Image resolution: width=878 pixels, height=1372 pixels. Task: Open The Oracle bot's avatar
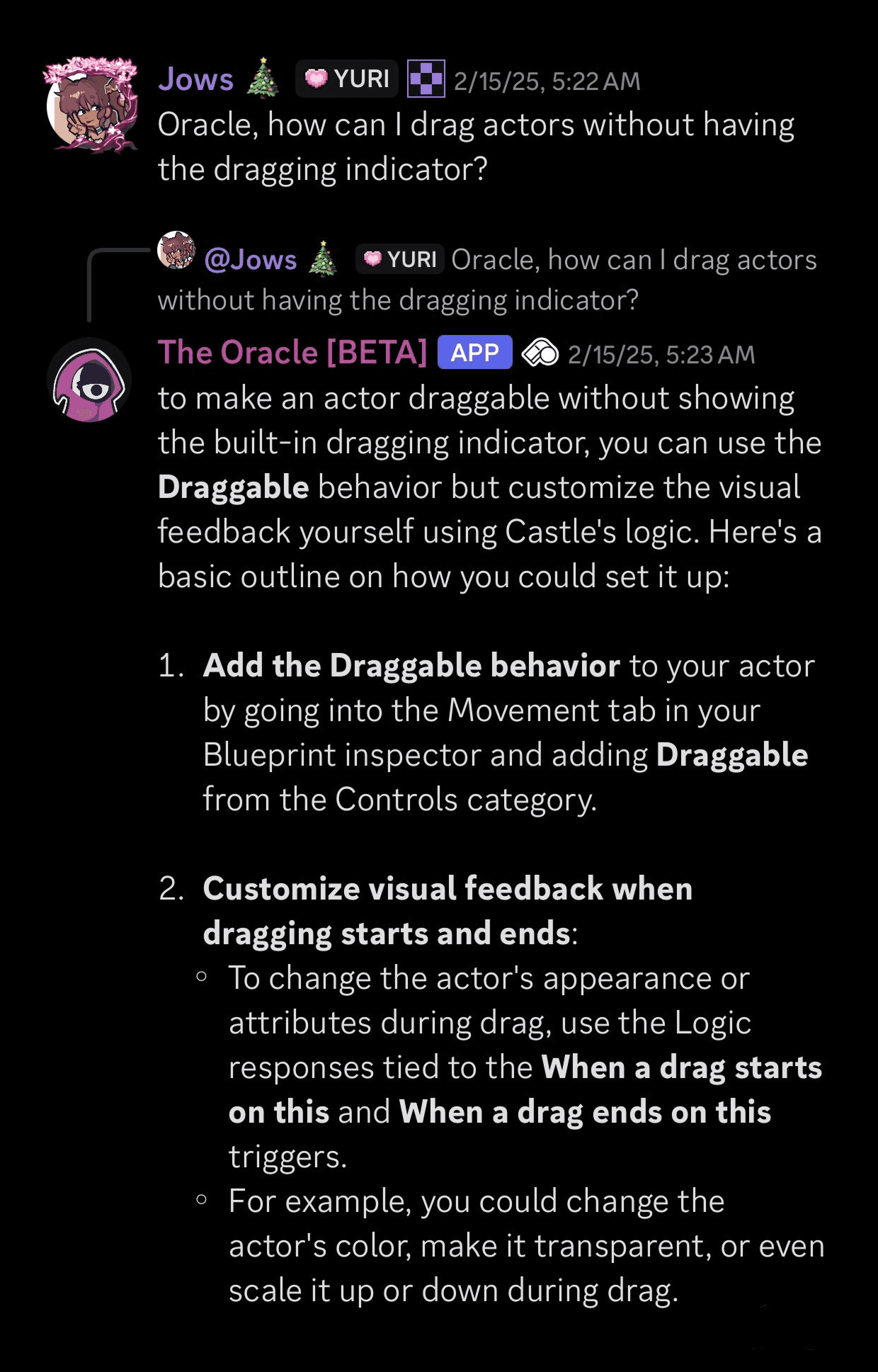tap(89, 380)
